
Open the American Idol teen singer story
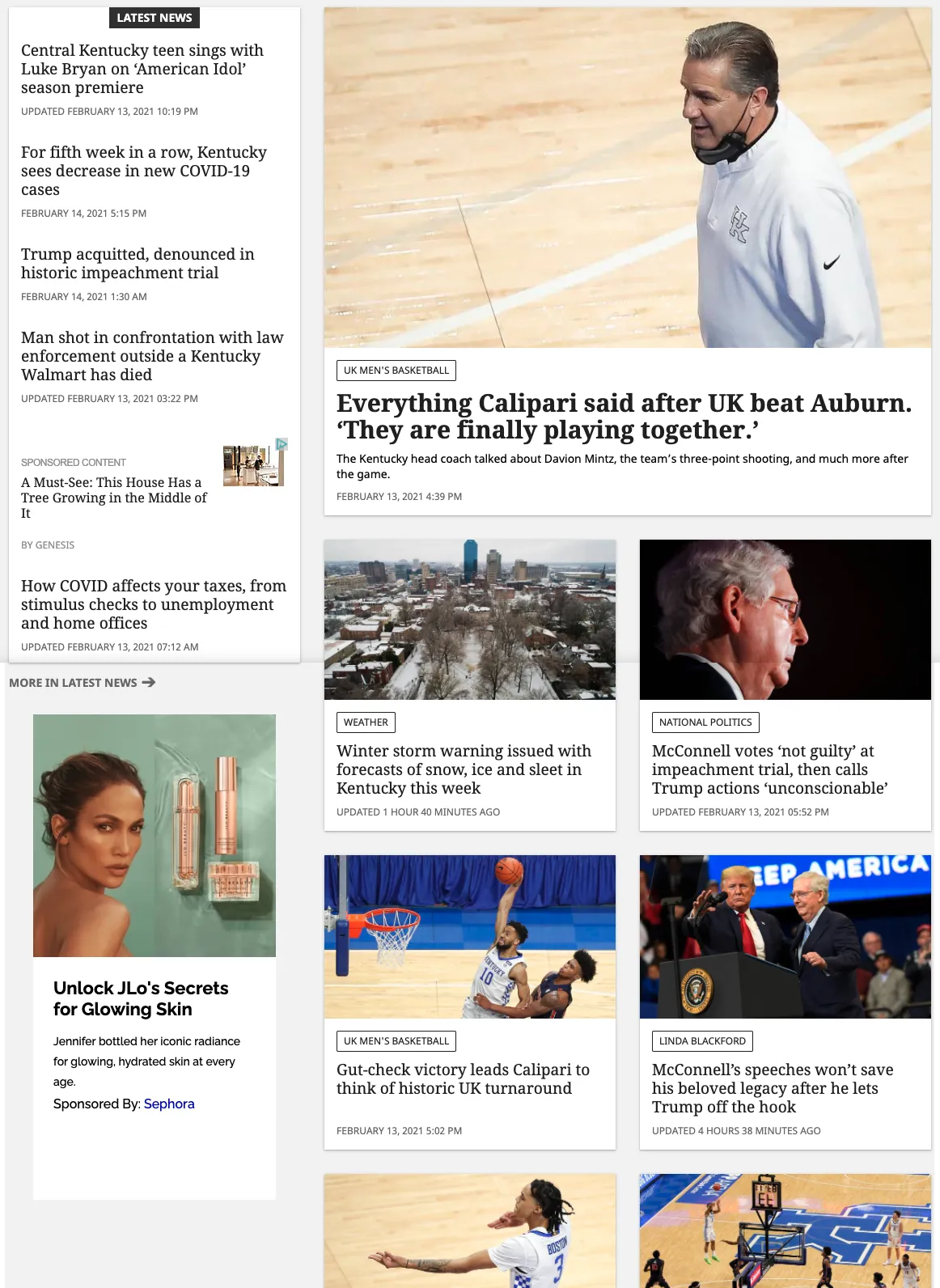click(142, 69)
